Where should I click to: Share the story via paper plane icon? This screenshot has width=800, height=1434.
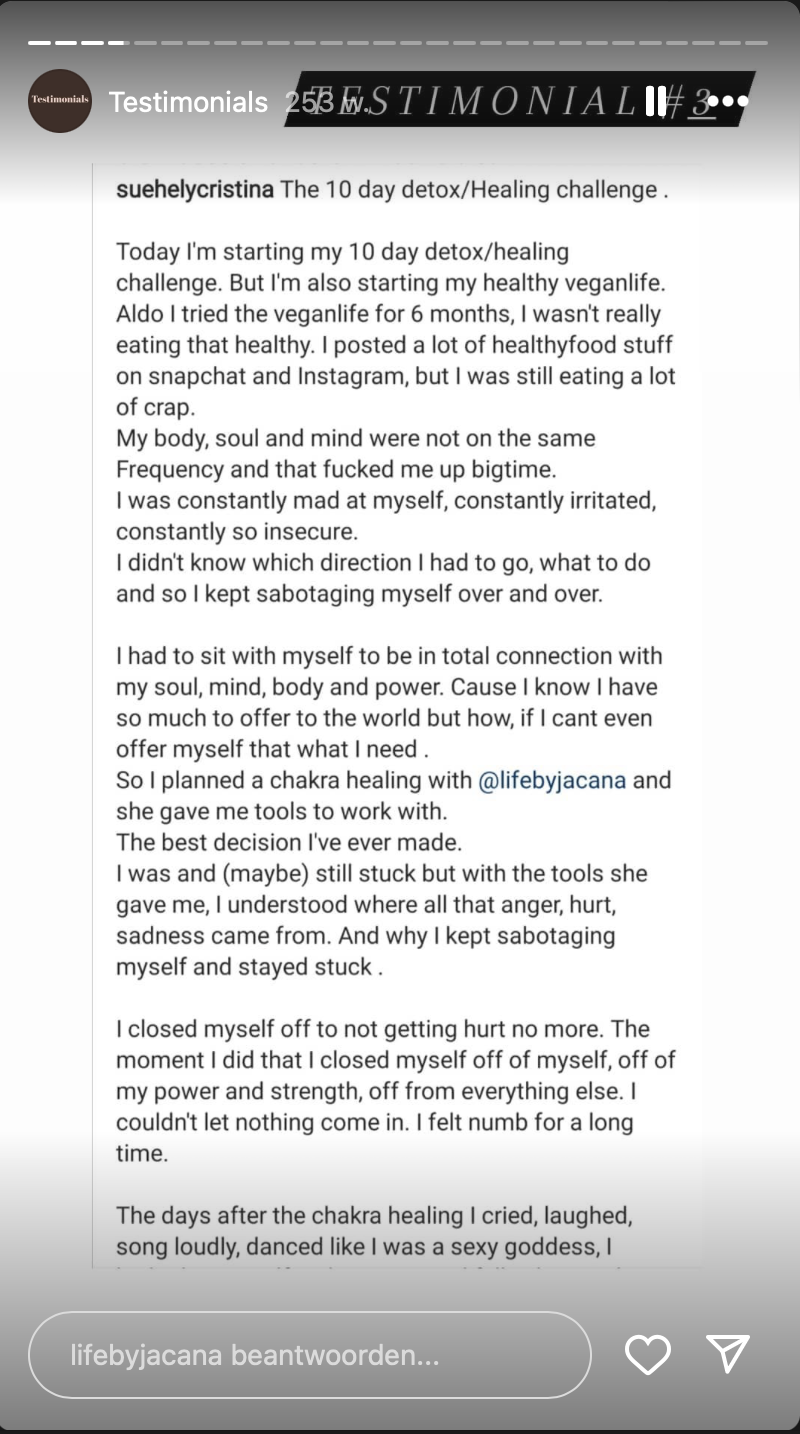(x=728, y=1354)
